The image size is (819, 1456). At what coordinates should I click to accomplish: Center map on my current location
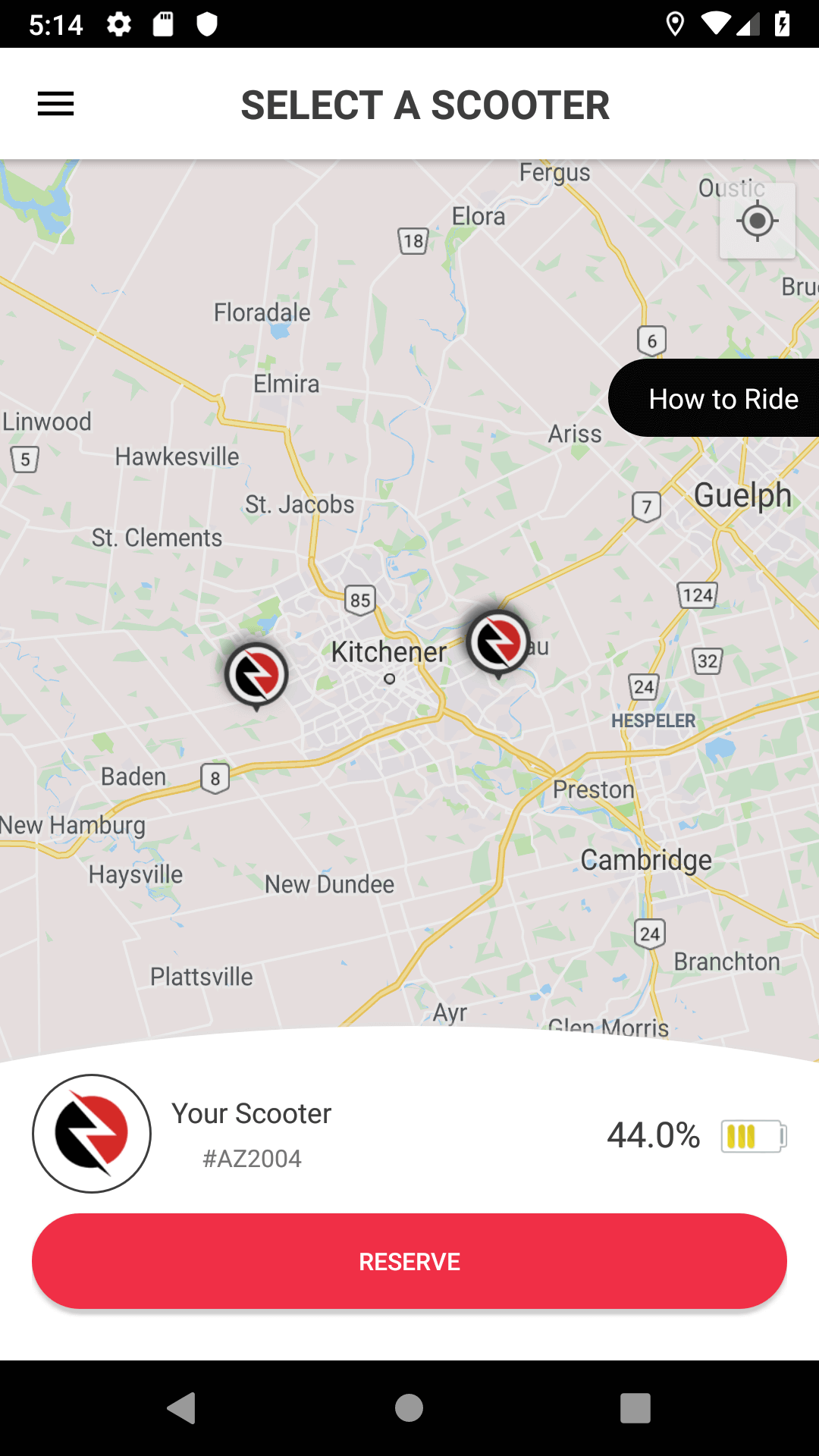point(757,221)
